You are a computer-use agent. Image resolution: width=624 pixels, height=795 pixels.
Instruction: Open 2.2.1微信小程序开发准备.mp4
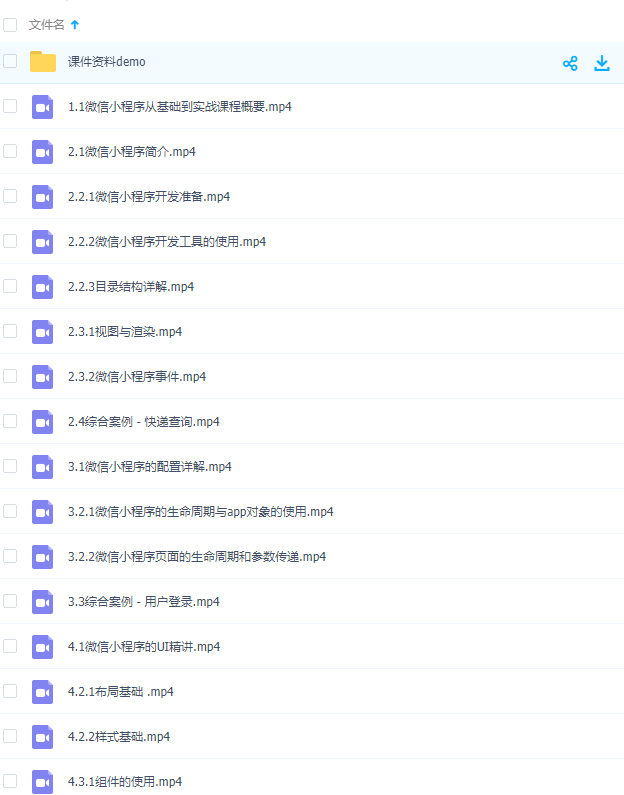tap(148, 197)
